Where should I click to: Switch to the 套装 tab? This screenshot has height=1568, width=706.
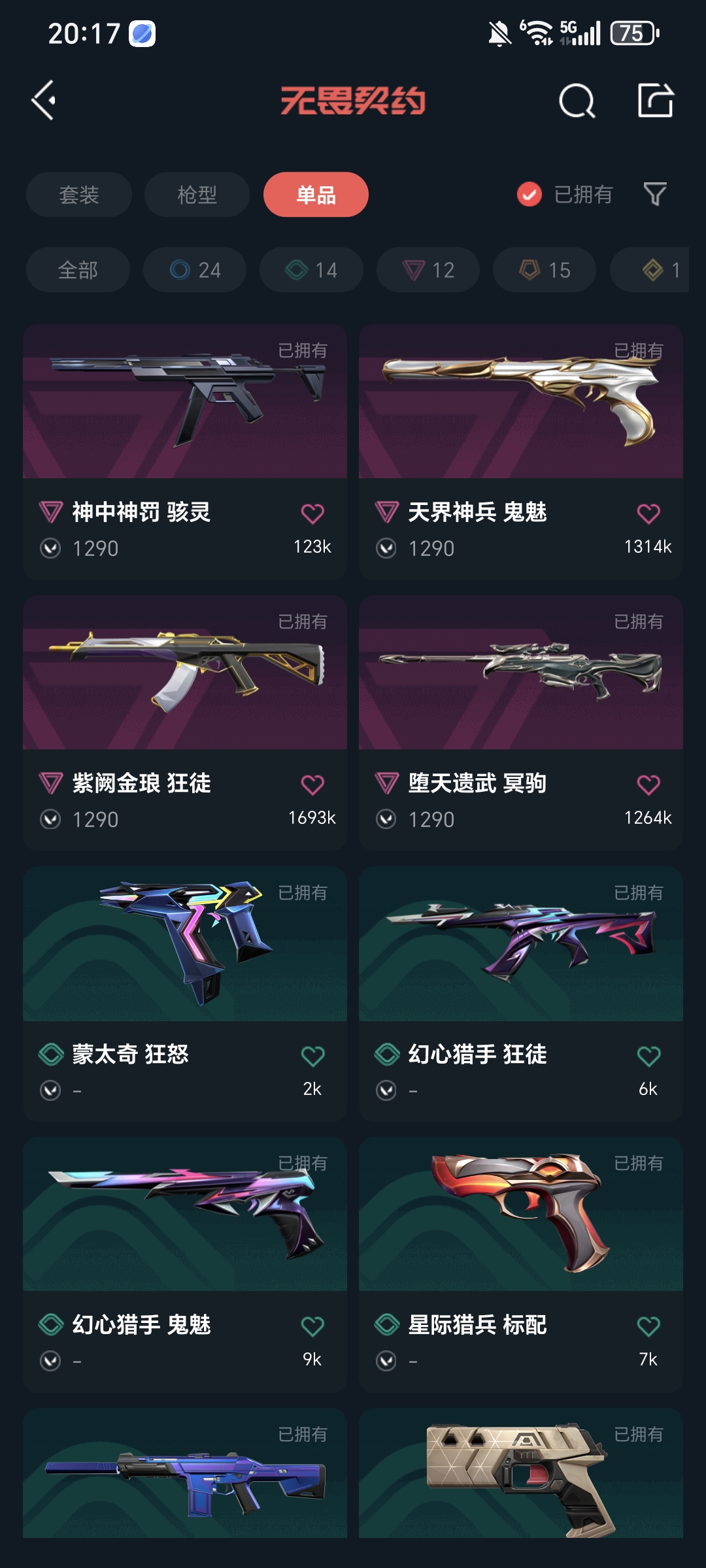tap(79, 195)
